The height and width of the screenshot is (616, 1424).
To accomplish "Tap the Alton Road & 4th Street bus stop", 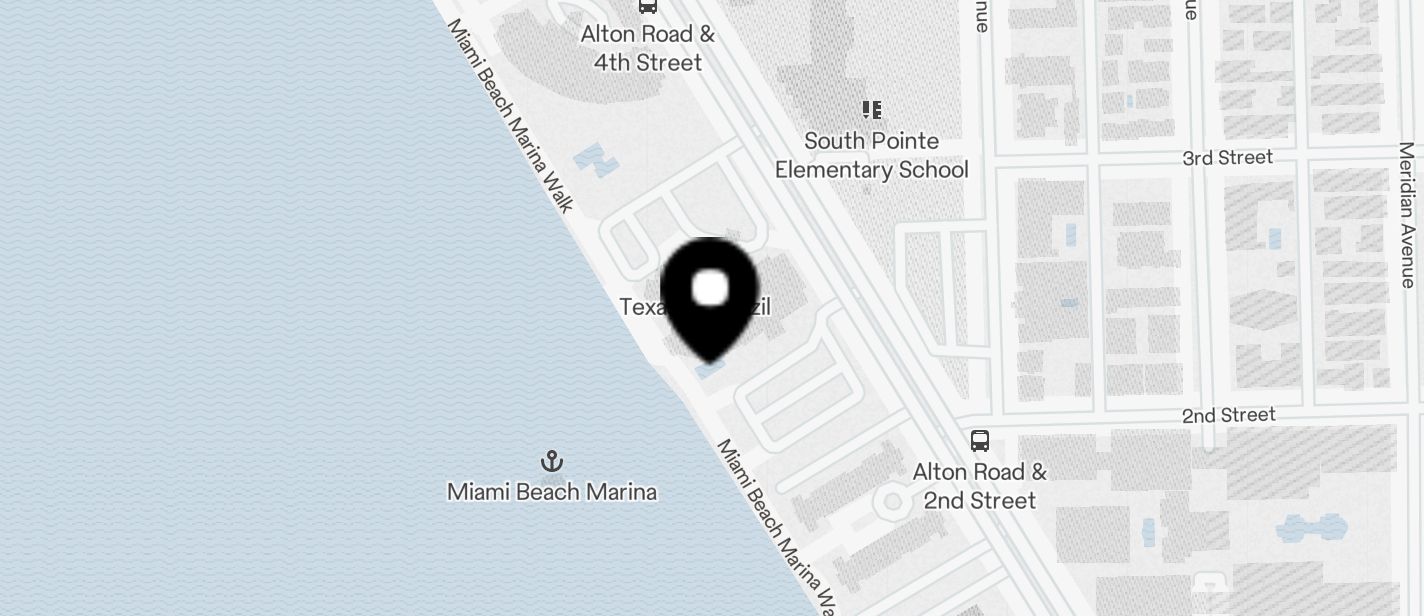I will (648, 6).
